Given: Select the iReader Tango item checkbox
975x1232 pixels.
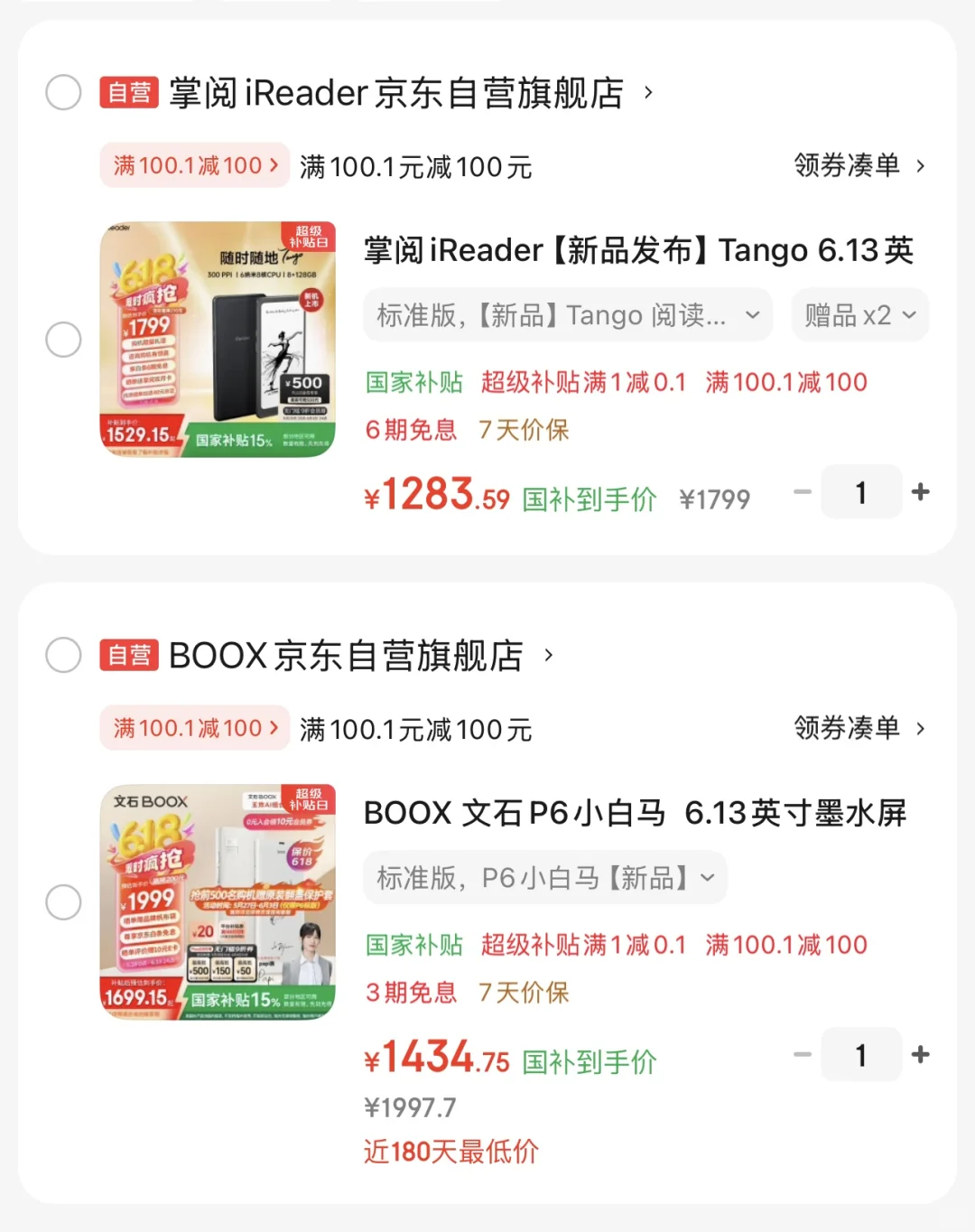Looking at the screenshot, I should coord(63,340).
